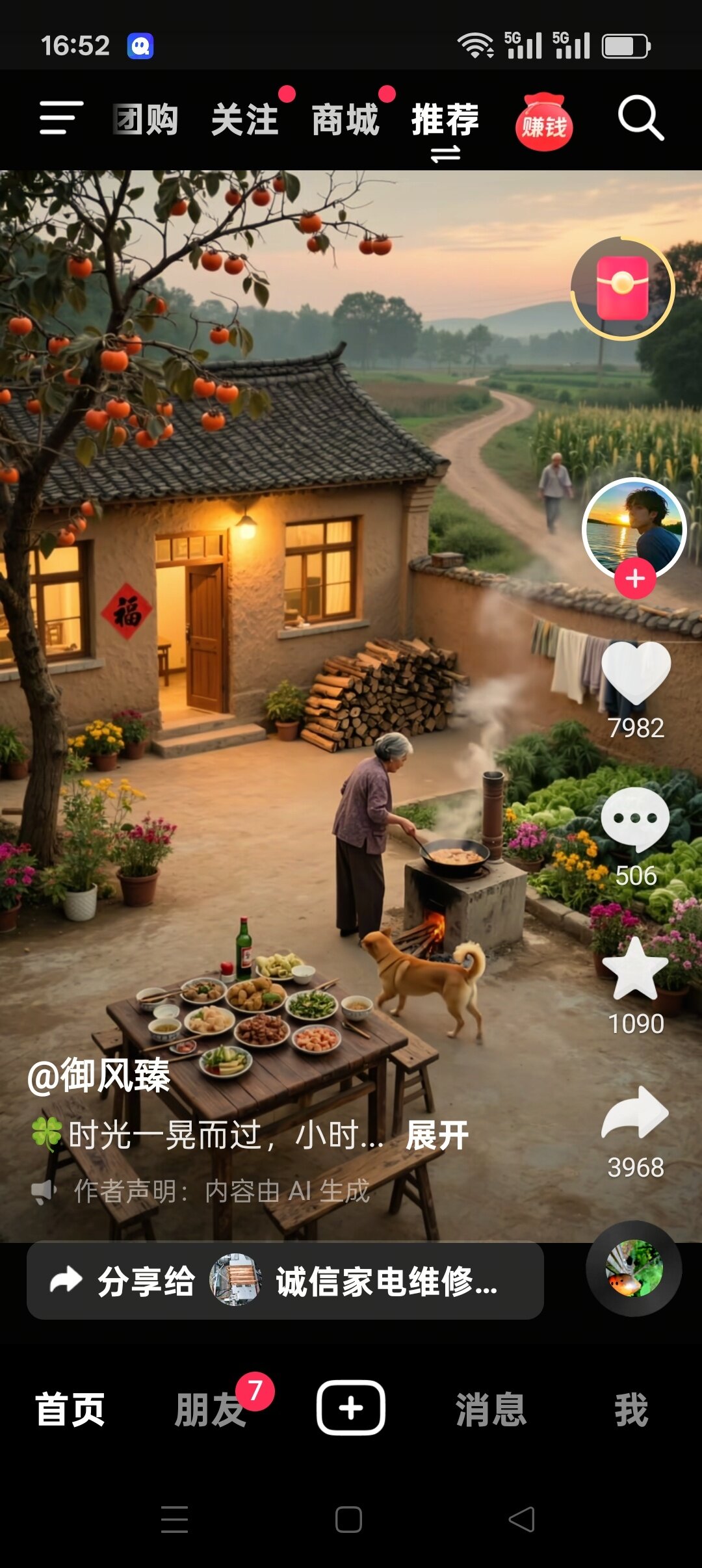Share to 诚信家电维修 contact
The image size is (702, 1568).
(285, 1281)
